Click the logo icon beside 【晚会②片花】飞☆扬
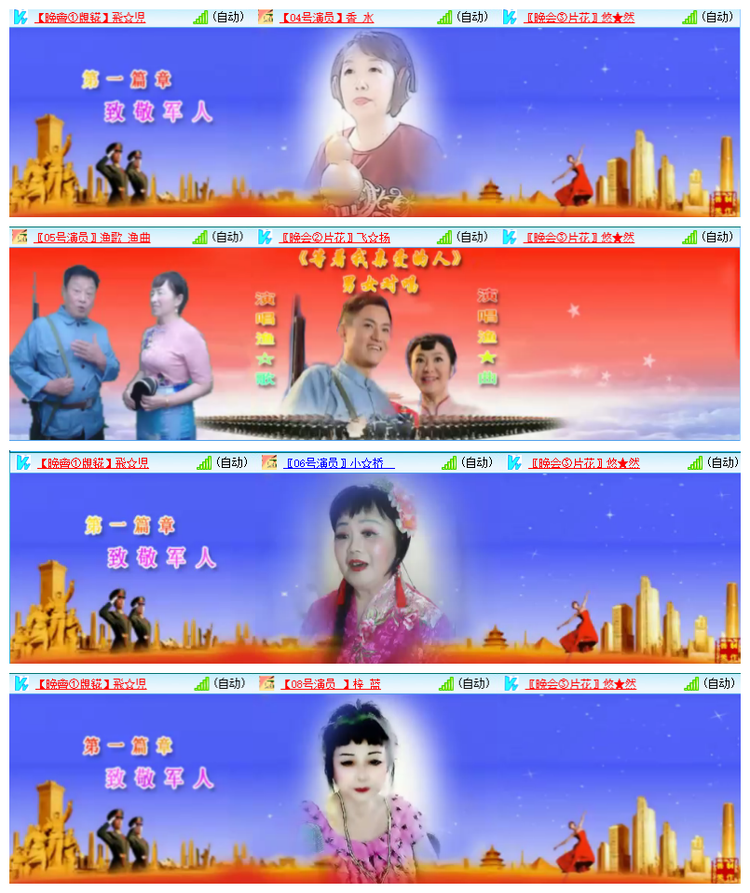750x893 pixels. pos(264,238)
